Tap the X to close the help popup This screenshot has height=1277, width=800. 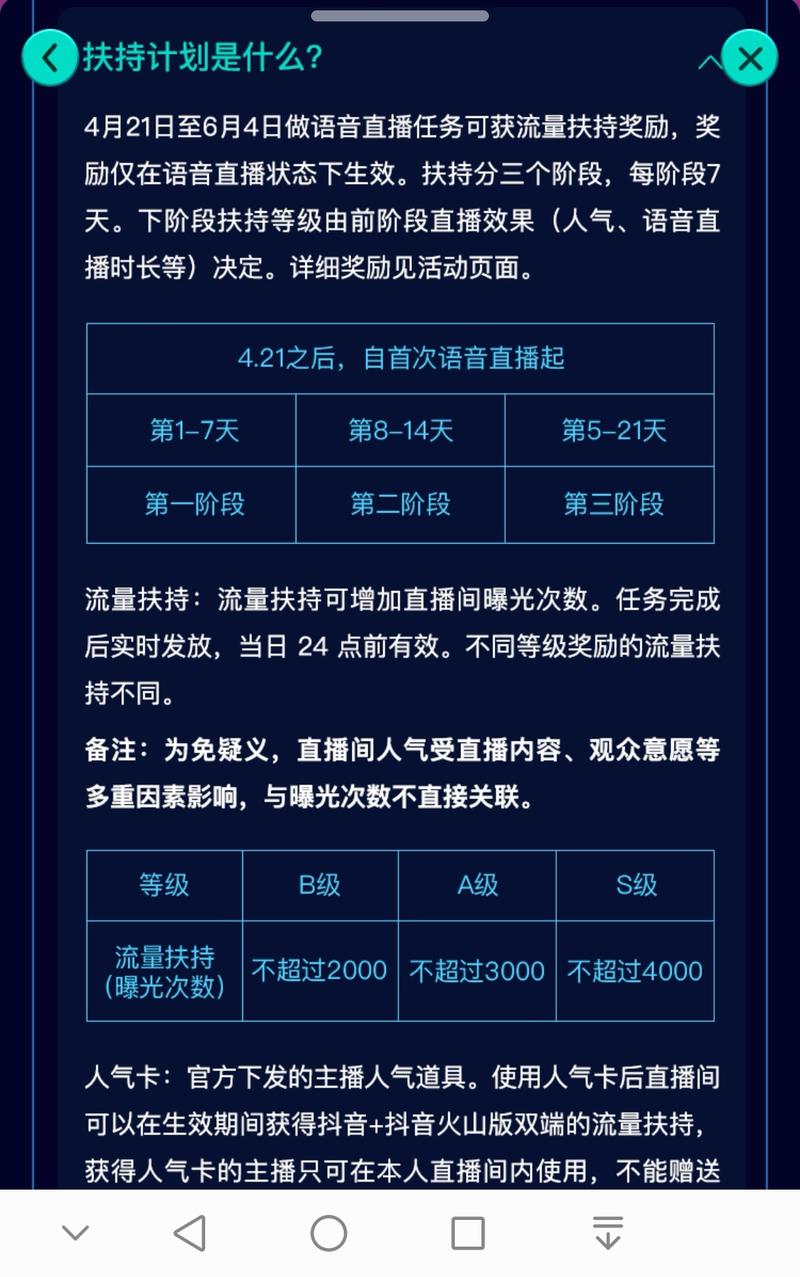(x=750, y=58)
